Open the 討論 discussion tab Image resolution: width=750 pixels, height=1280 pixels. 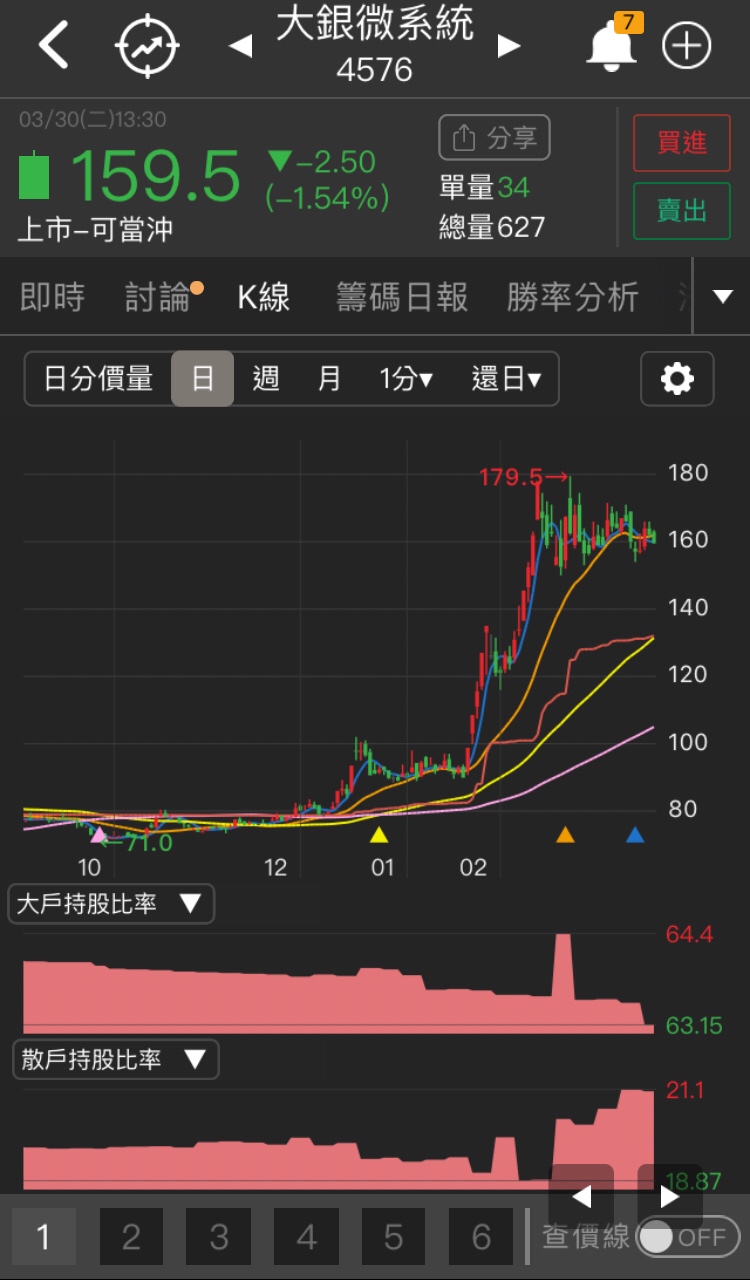tap(158, 297)
